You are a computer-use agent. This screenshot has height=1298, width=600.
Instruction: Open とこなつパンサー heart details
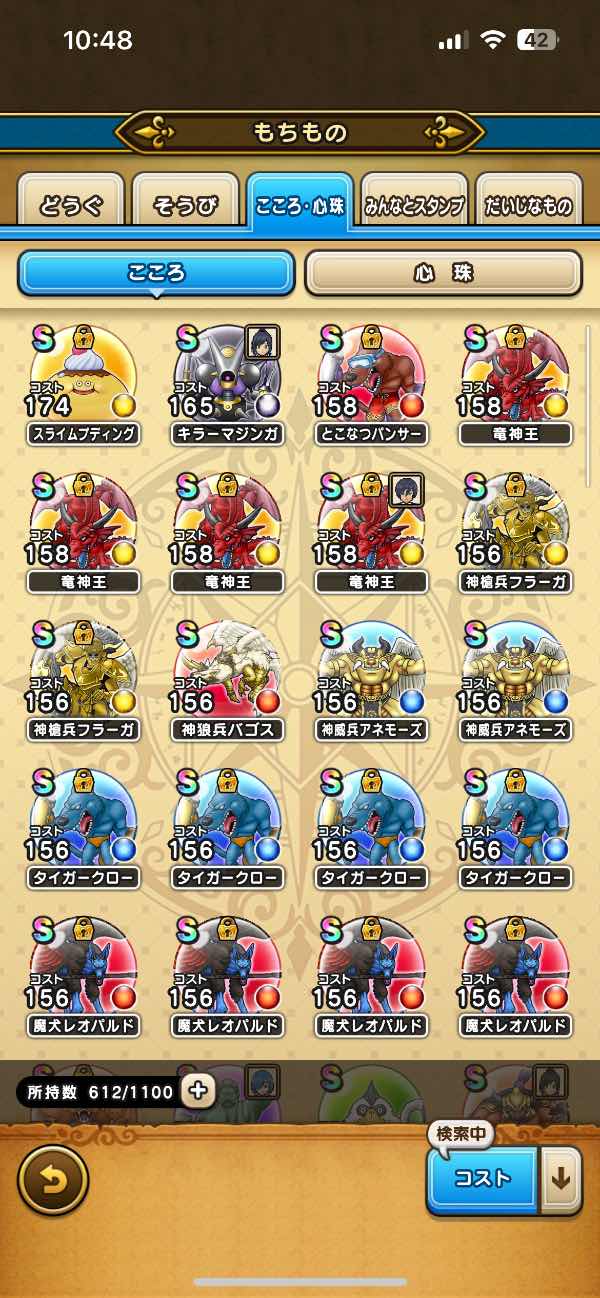click(371, 378)
